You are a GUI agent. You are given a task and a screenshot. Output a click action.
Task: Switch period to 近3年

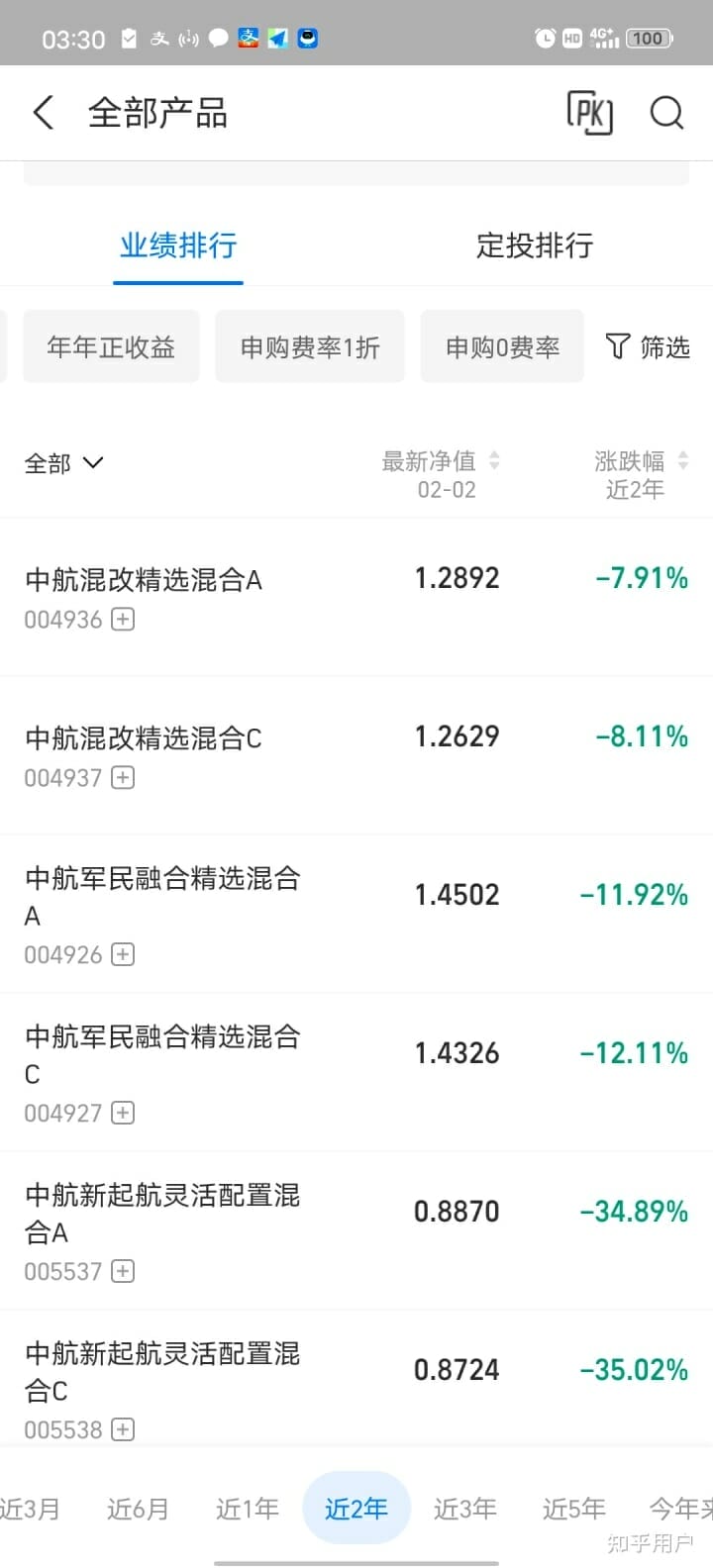coord(464,1509)
